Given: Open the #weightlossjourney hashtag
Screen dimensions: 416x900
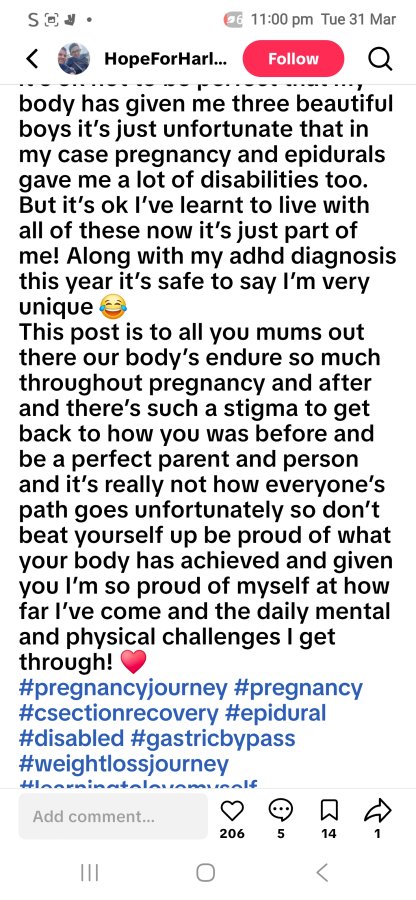Looking at the screenshot, I should click(124, 765).
